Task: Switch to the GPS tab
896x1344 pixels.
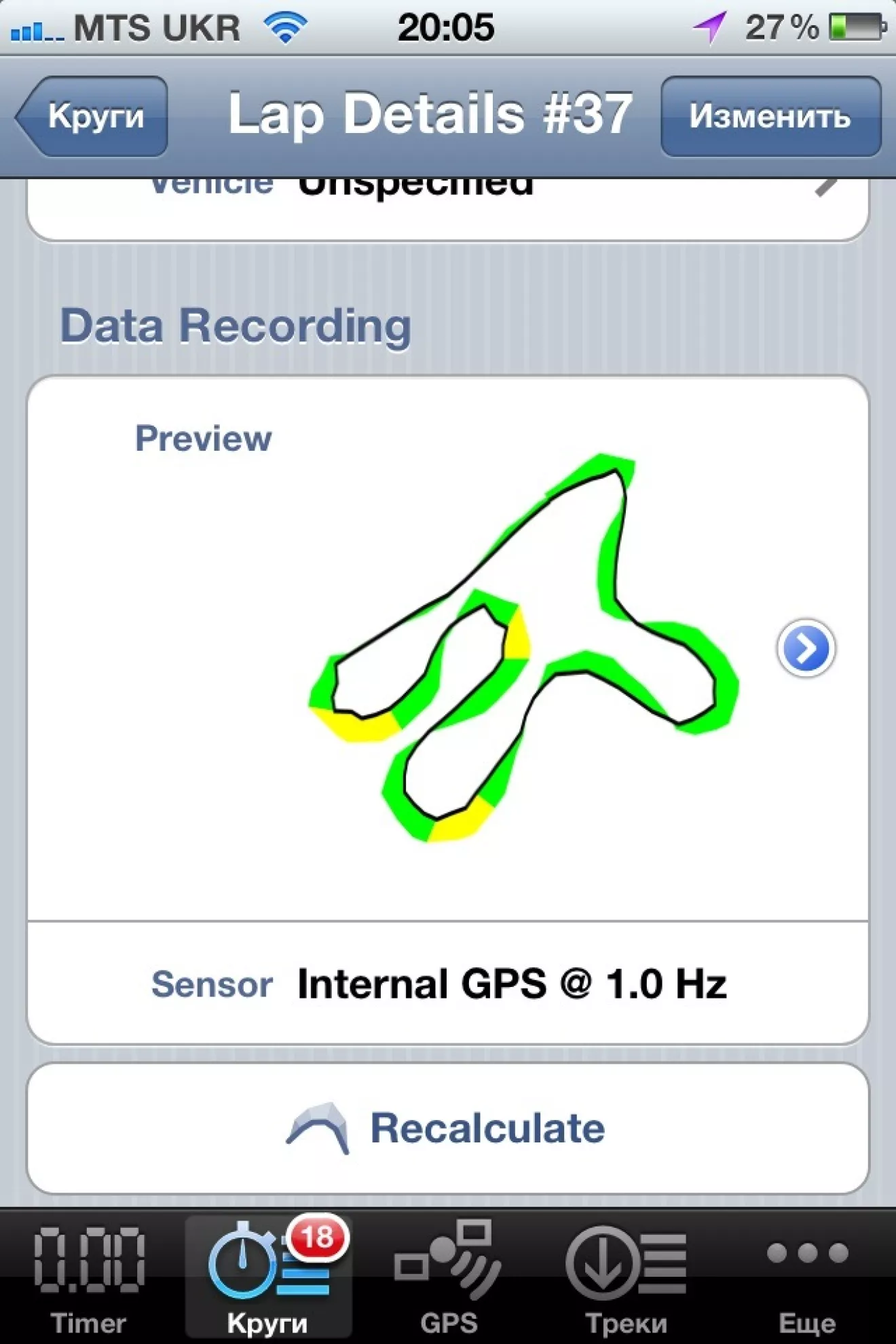Action: [448, 1277]
